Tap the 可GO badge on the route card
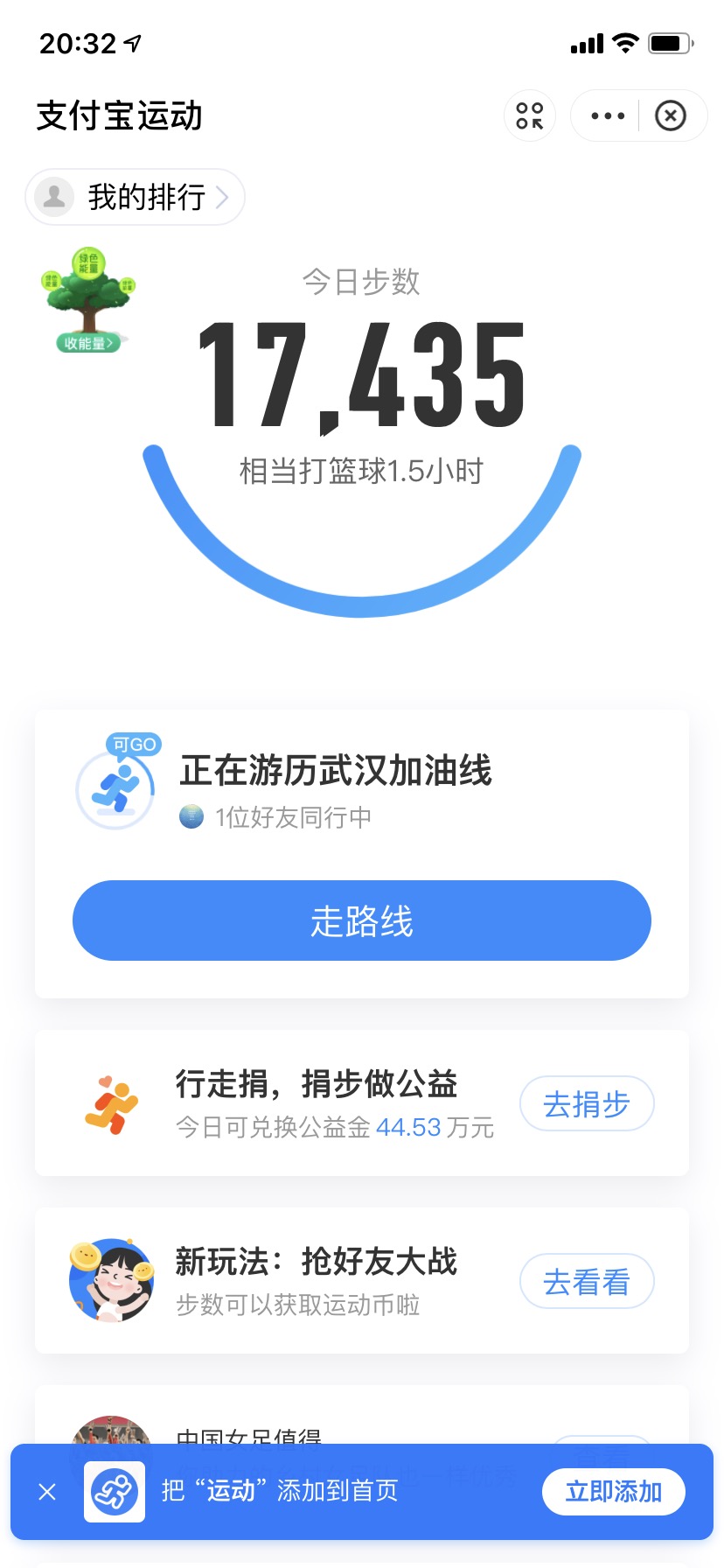Viewport: 724px width, 1568px height. point(132,743)
